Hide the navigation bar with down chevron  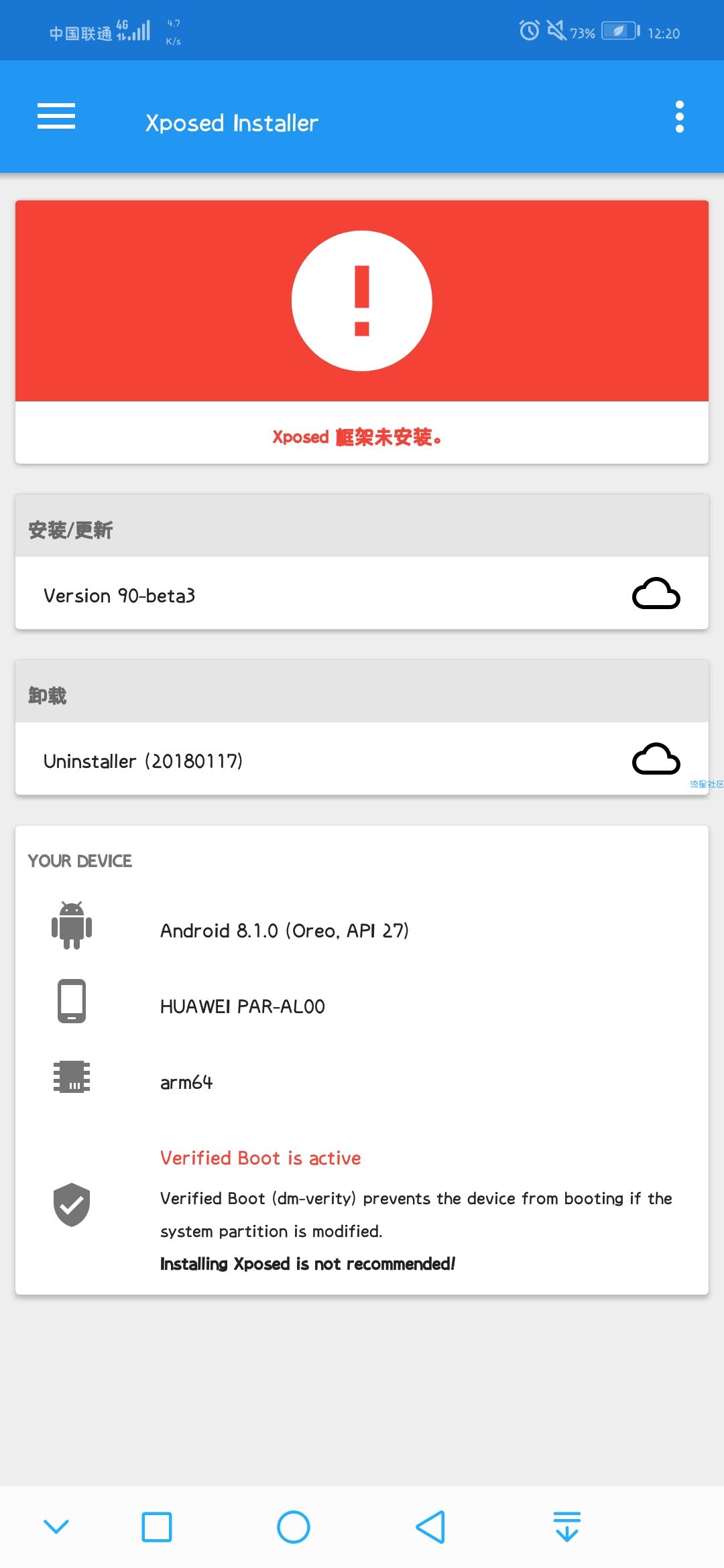[x=56, y=1526]
